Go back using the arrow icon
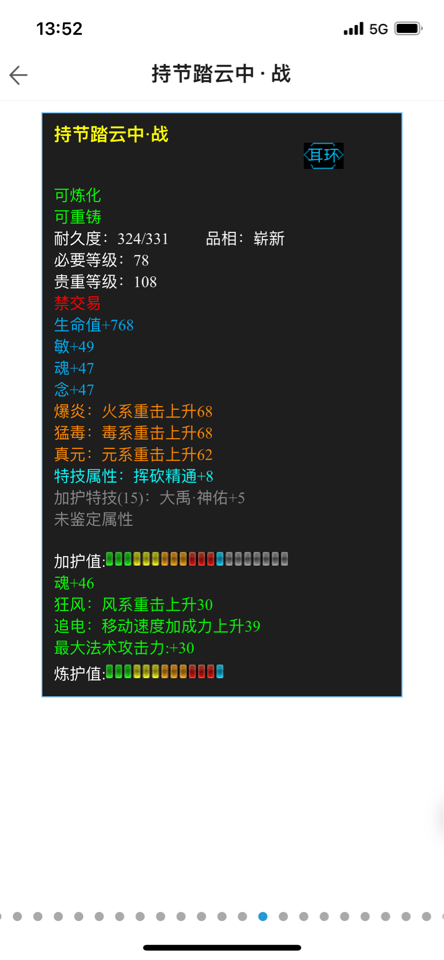Viewport: 444px width, 960px height. tap(18, 75)
